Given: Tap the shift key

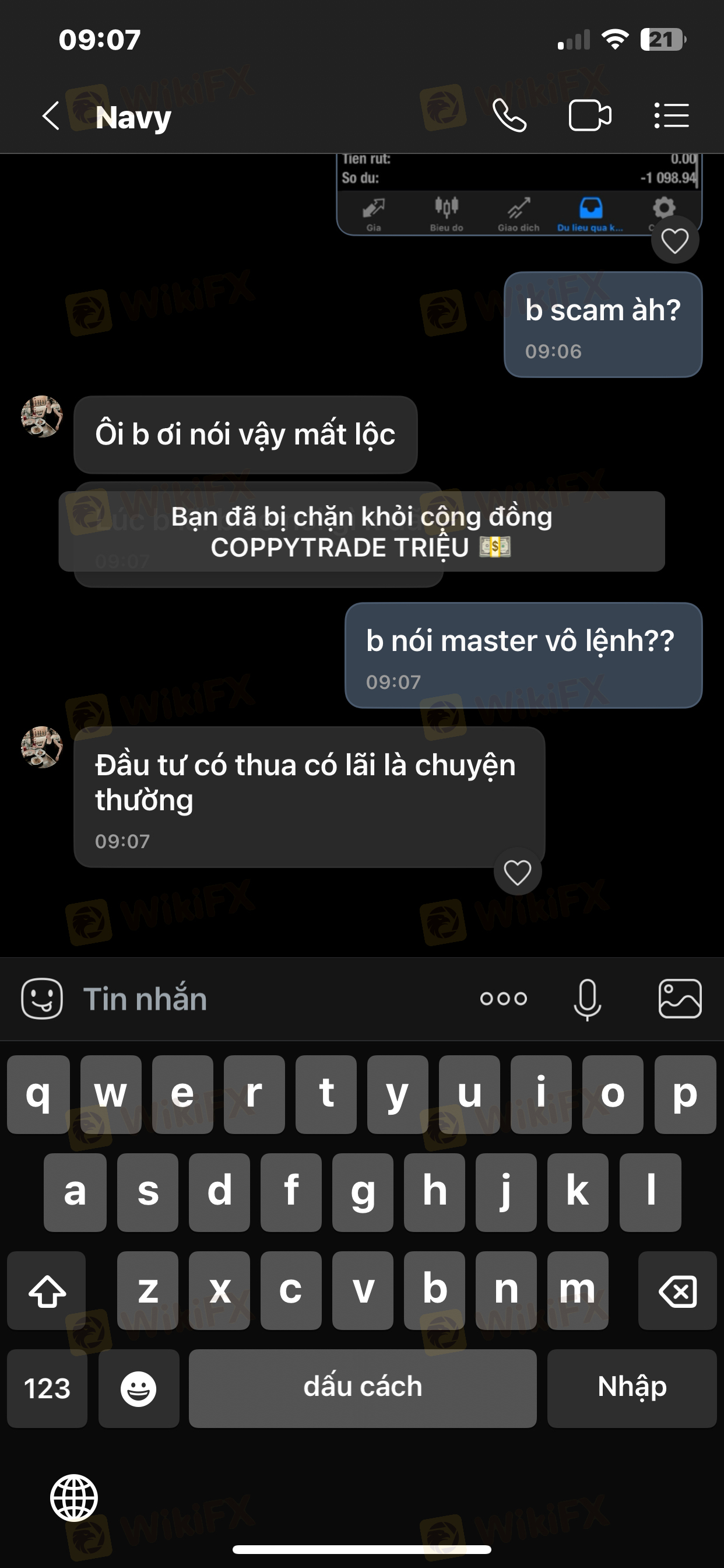Looking at the screenshot, I should click(47, 1290).
